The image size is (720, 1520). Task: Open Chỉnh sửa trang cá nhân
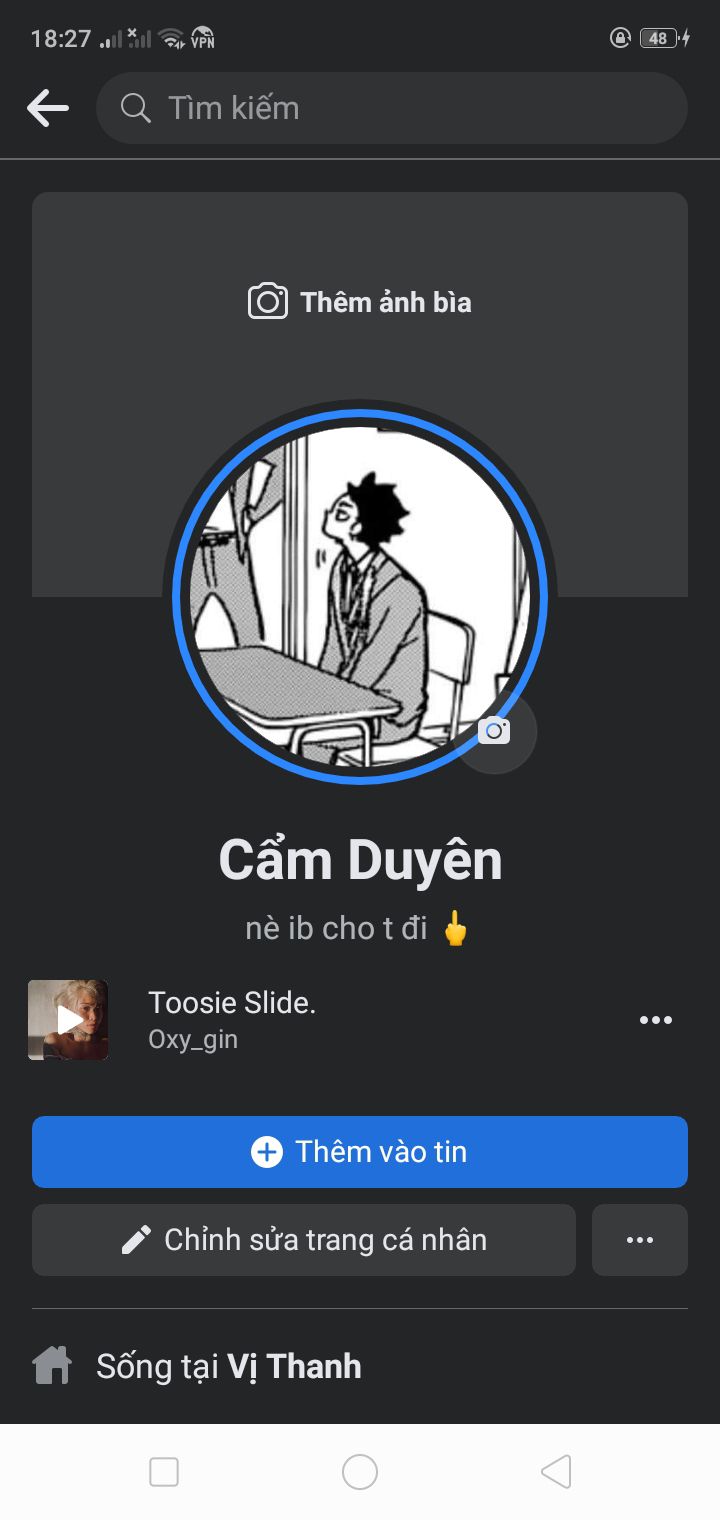[x=304, y=1240]
